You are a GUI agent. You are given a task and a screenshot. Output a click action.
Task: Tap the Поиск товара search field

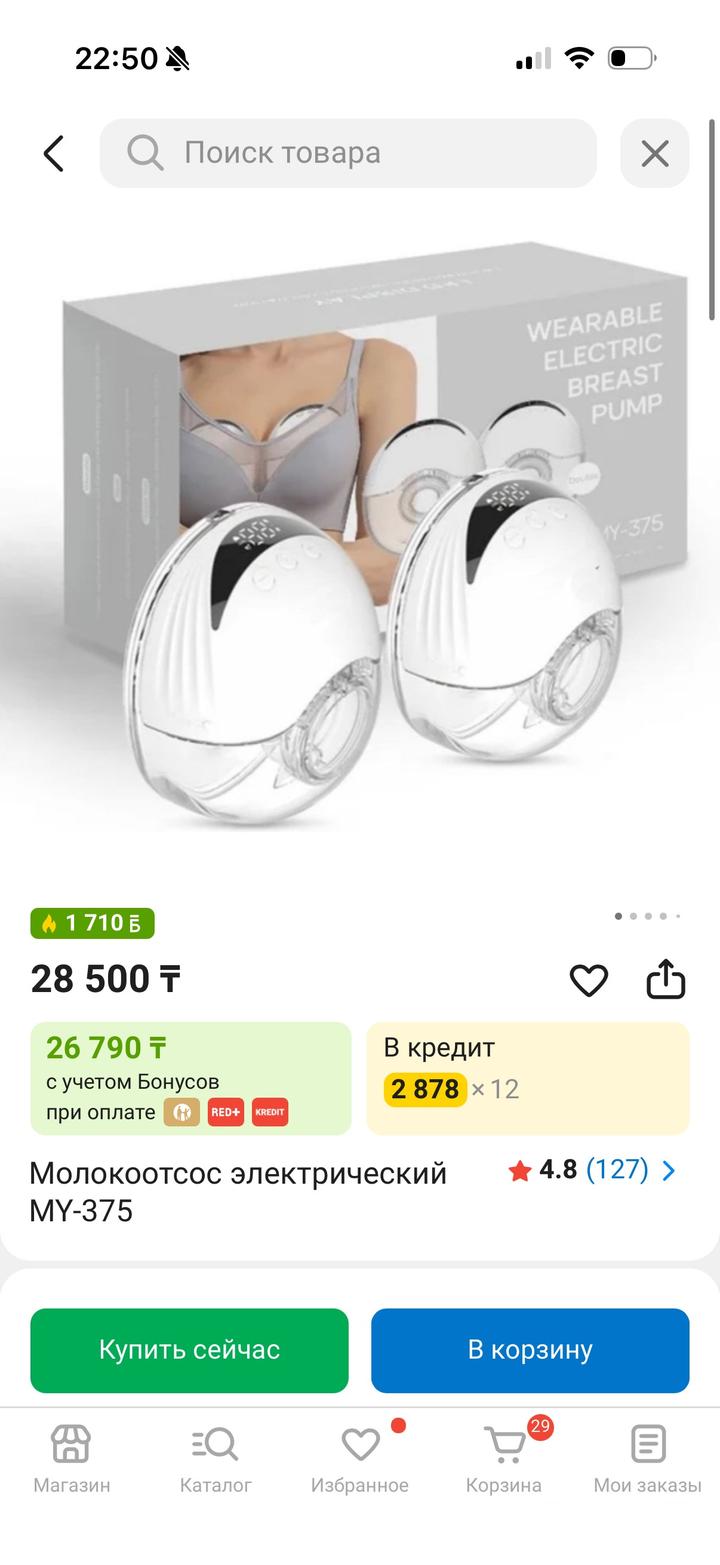[x=348, y=153]
